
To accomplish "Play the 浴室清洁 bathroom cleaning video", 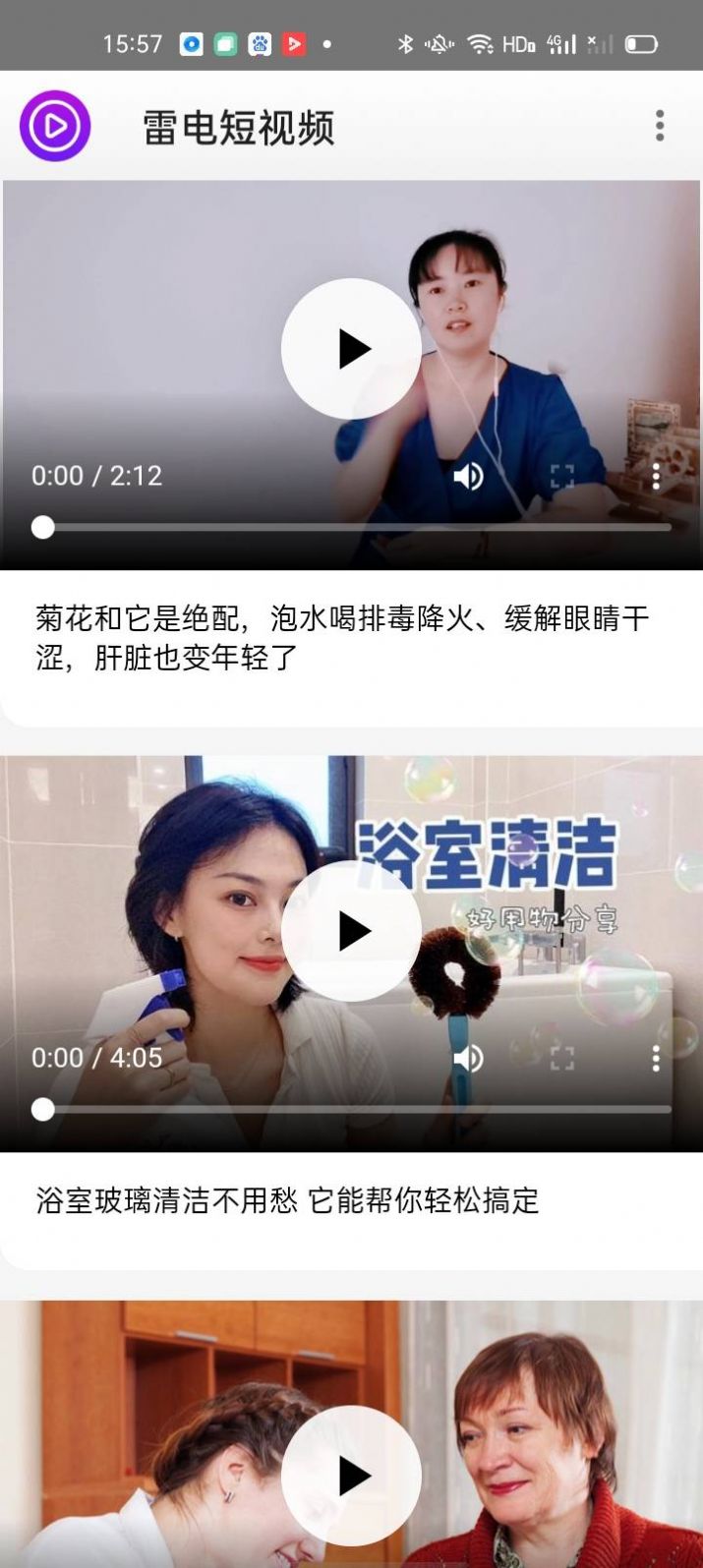I will point(351,931).
